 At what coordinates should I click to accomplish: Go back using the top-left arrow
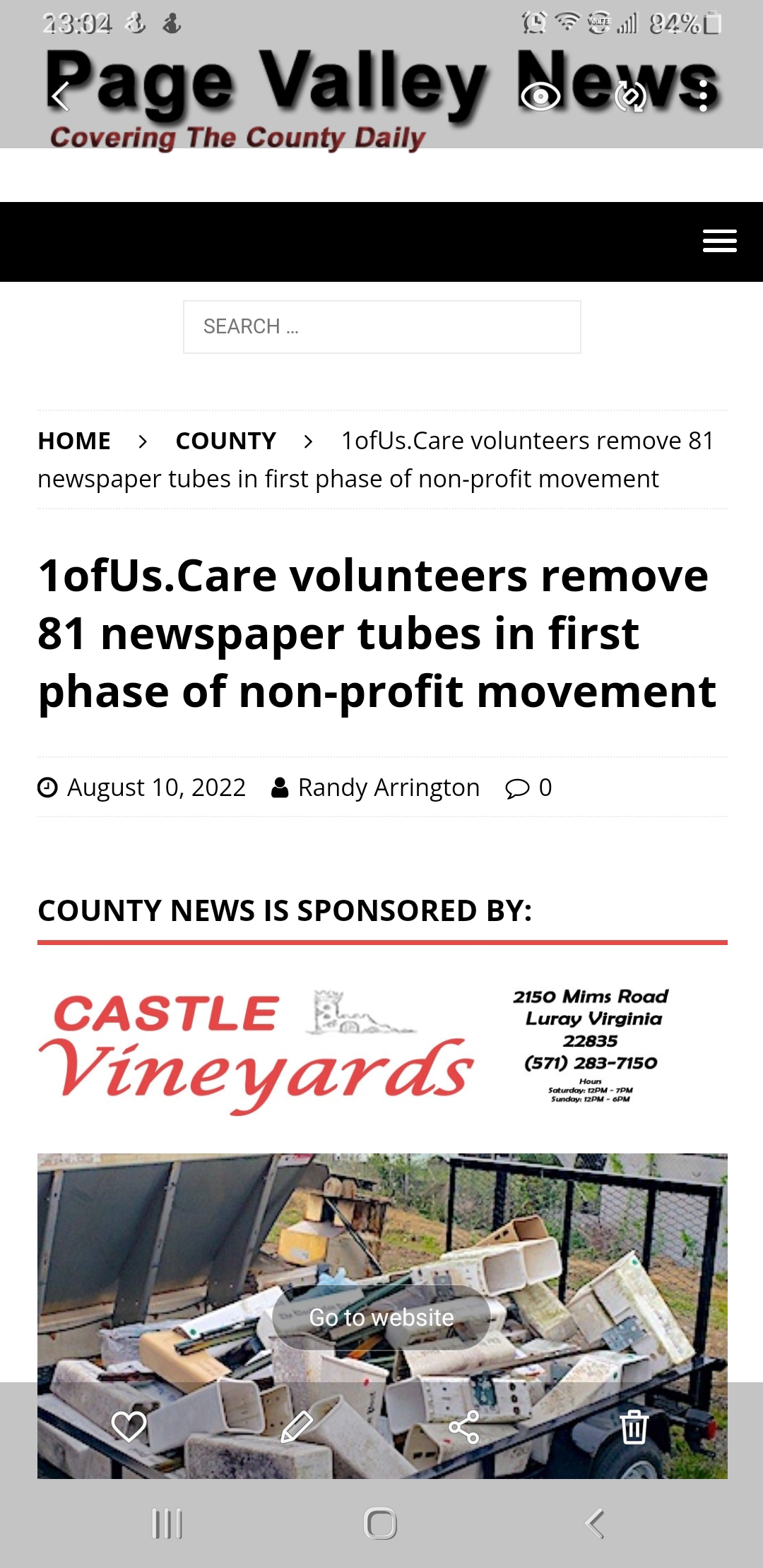coord(61,96)
